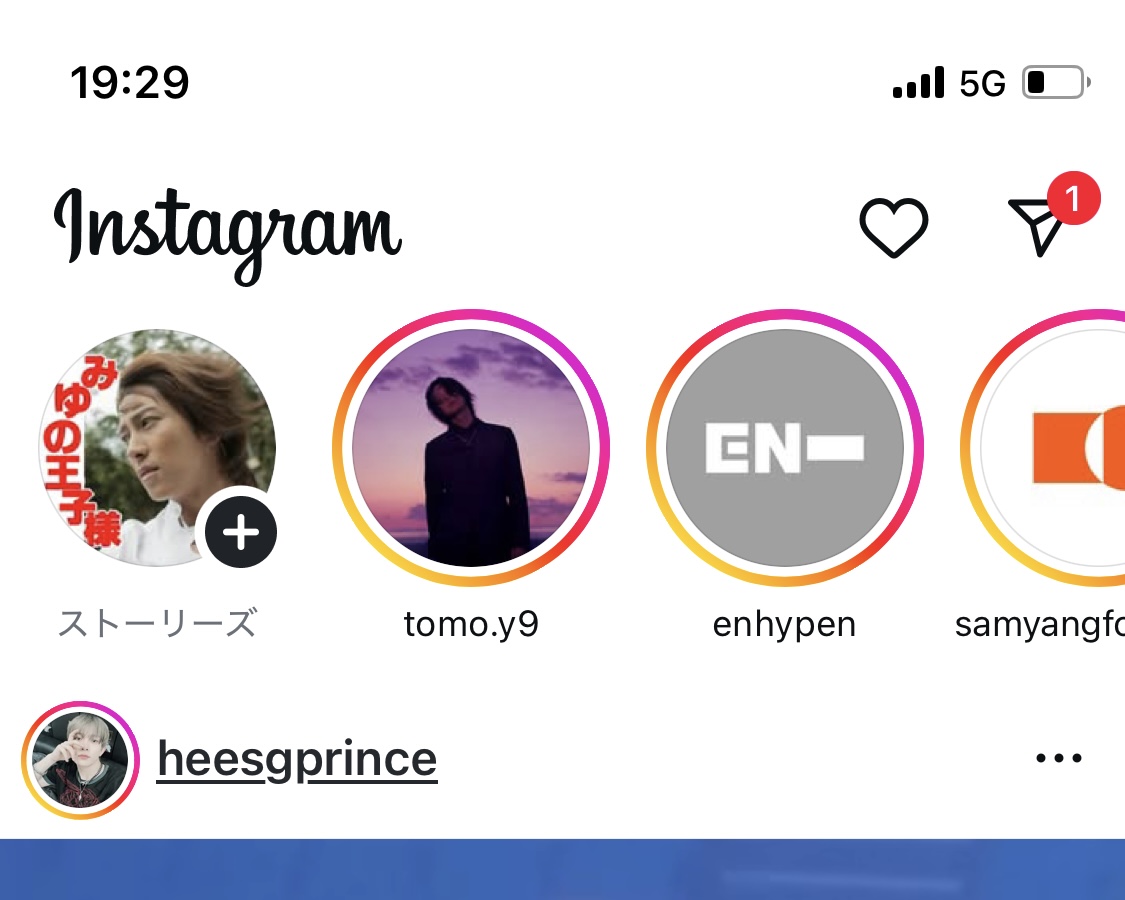View heesgprince's story from the post avatar
The height and width of the screenshot is (900, 1125).
(80, 760)
